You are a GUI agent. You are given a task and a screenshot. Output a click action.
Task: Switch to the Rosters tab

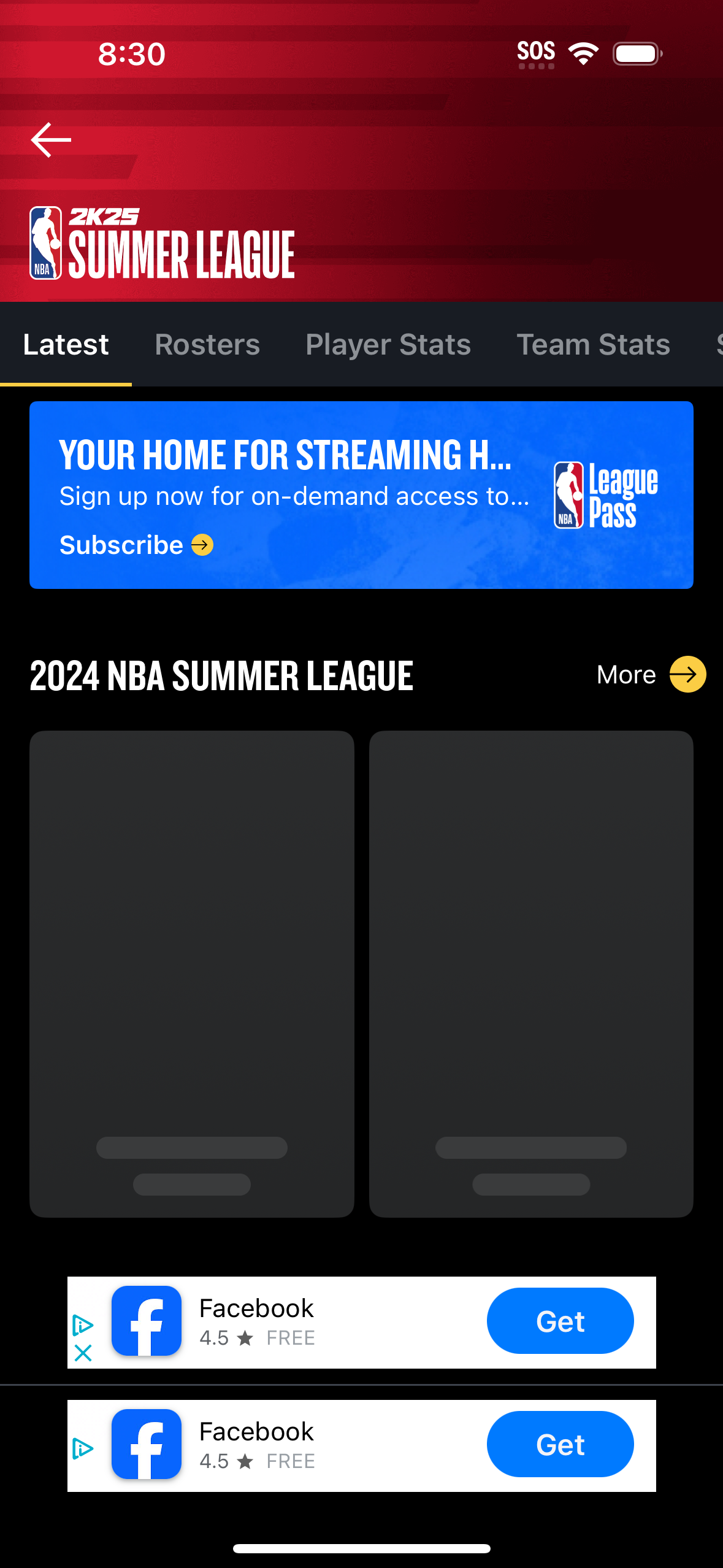tap(207, 344)
